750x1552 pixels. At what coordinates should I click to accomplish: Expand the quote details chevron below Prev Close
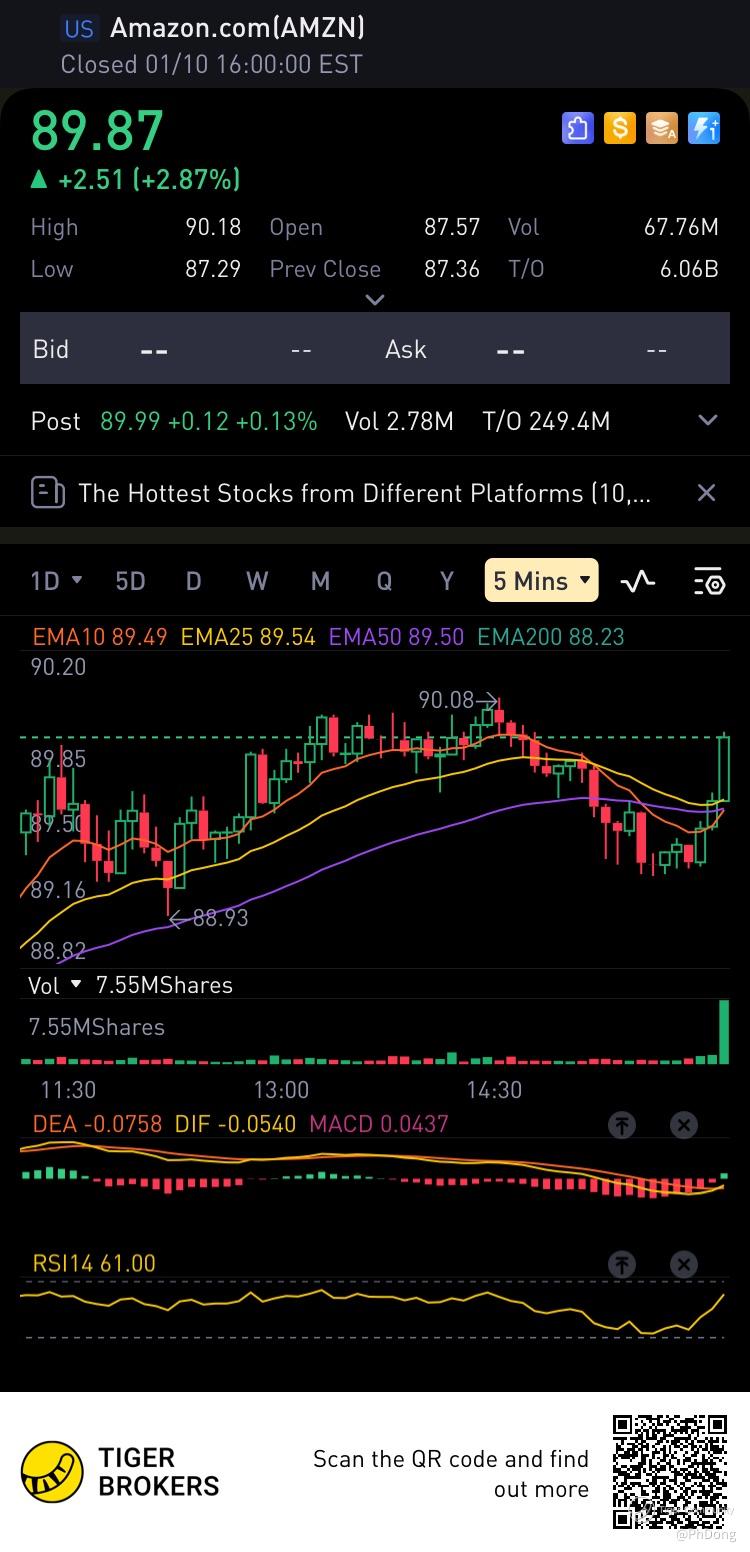pyautogui.click(x=375, y=300)
